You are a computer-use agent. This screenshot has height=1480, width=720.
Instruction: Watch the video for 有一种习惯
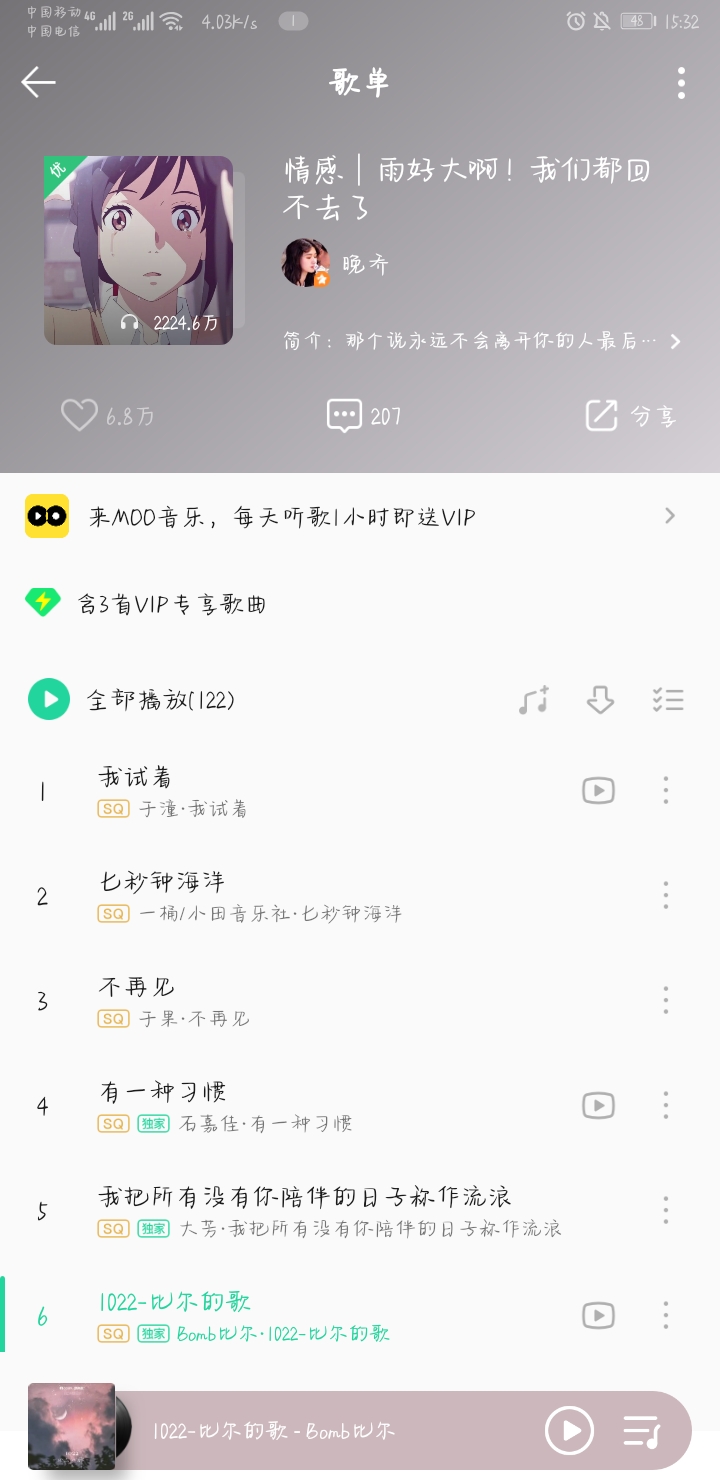tap(598, 1105)
